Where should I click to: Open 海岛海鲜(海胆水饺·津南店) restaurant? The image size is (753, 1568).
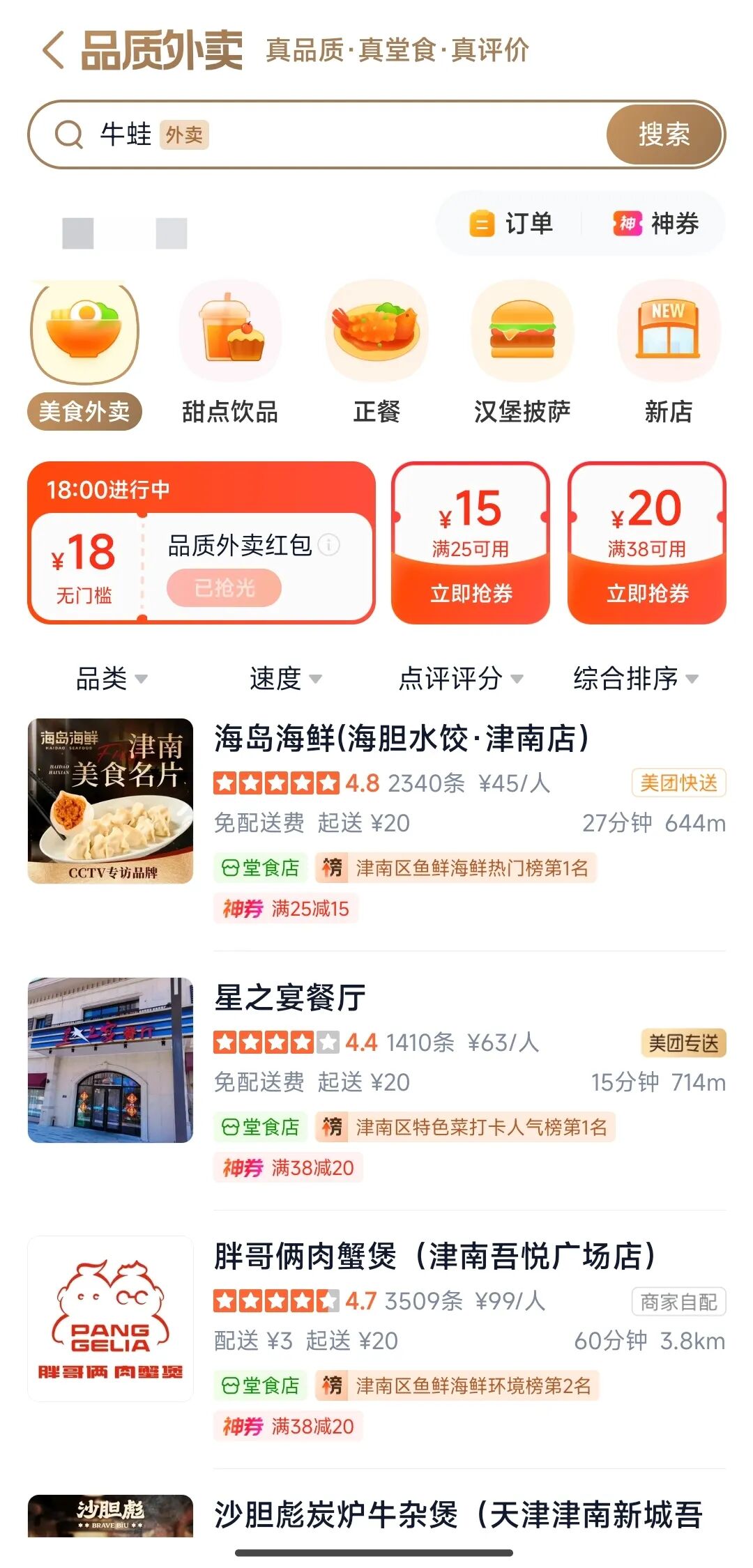(x=401, y=739)
